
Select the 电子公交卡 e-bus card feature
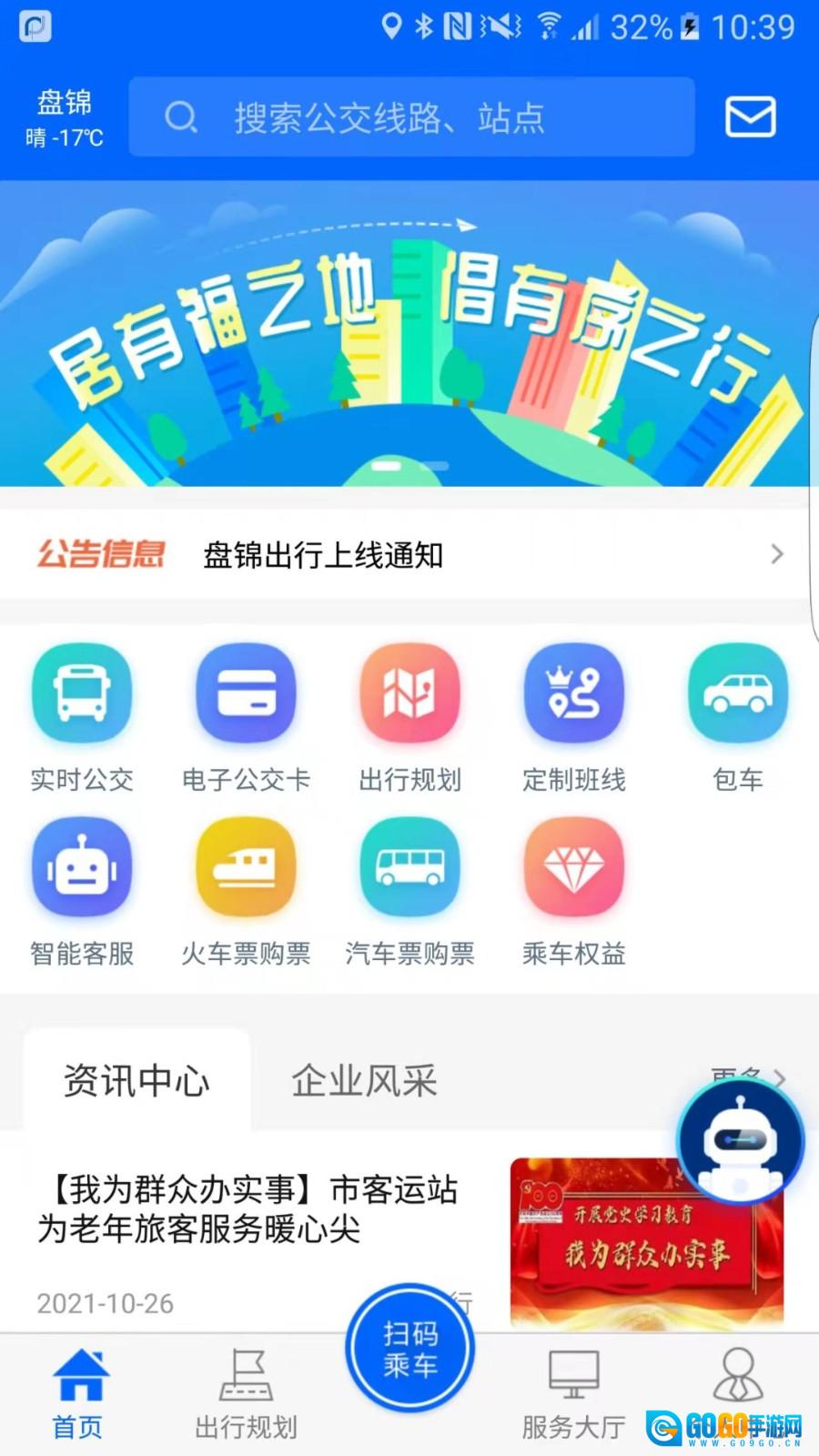tap(246, 693)
